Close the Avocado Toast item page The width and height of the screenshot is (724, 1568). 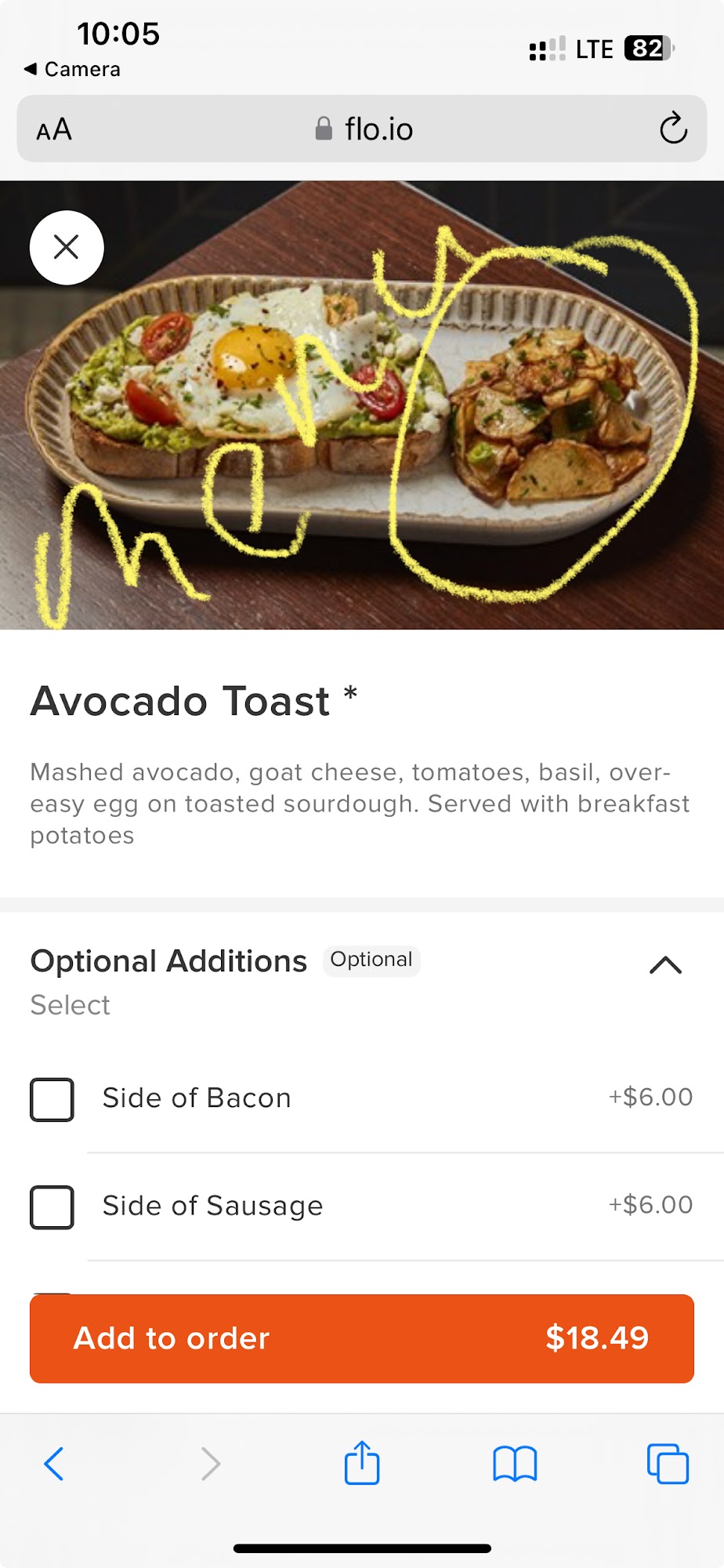pyautogui.click(x=67, y=247)
